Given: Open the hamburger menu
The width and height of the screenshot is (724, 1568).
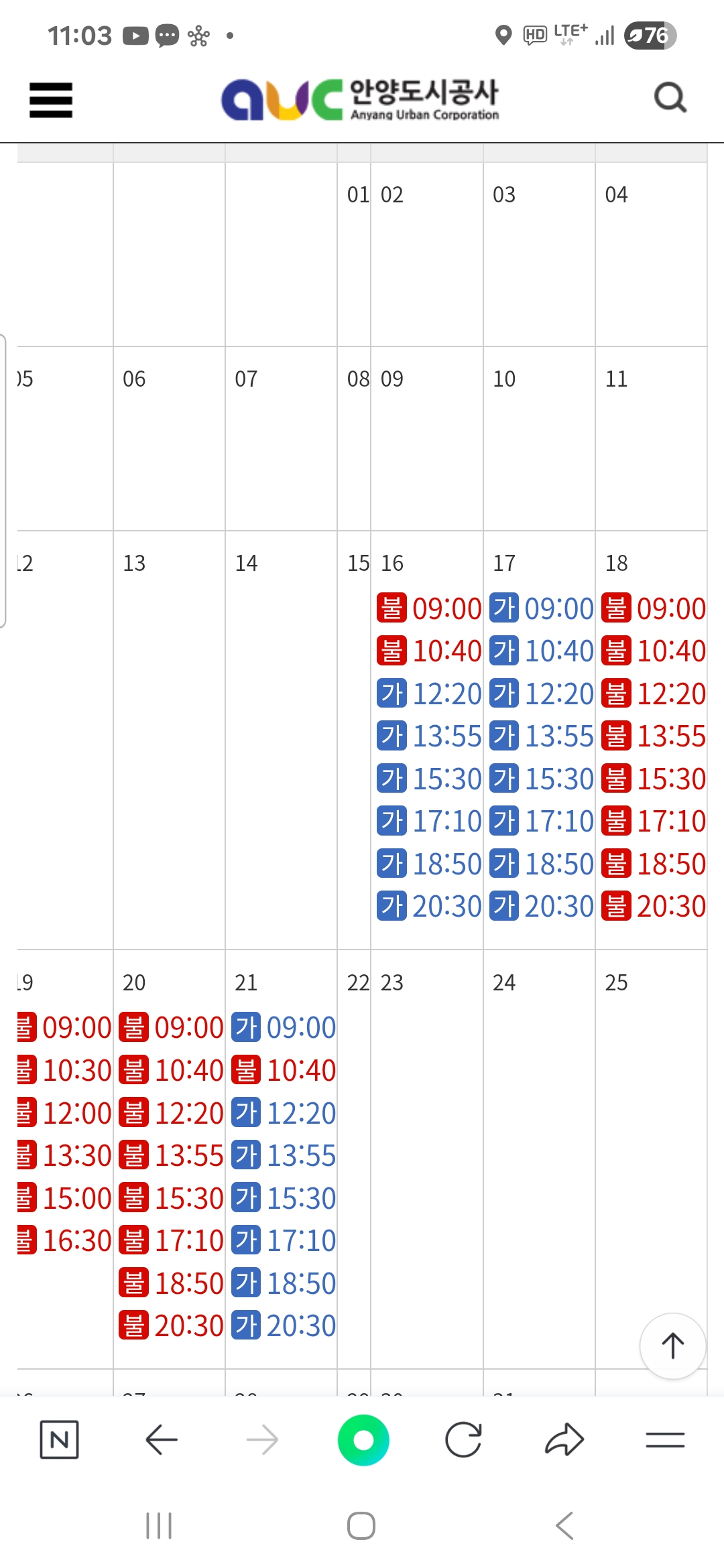Looking at the screenshot, I should 51,101.
